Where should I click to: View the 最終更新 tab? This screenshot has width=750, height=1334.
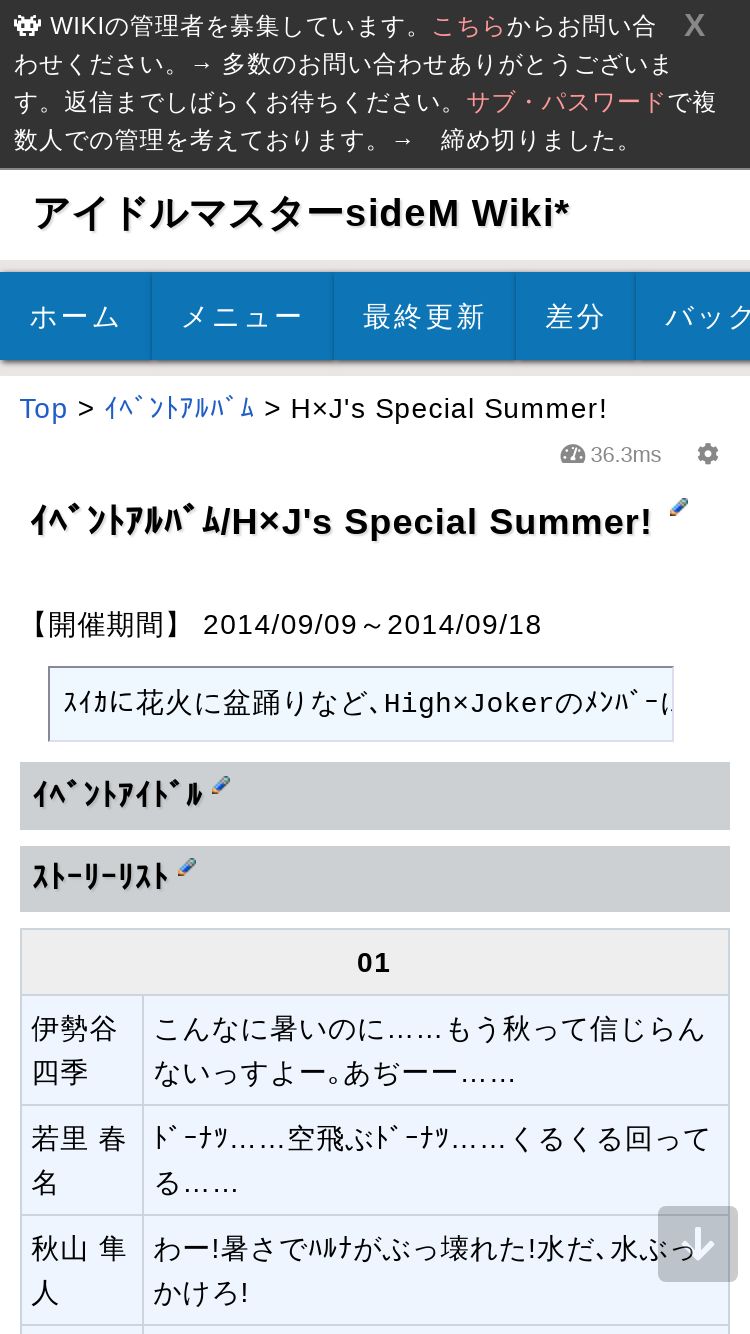coord(424,316)
